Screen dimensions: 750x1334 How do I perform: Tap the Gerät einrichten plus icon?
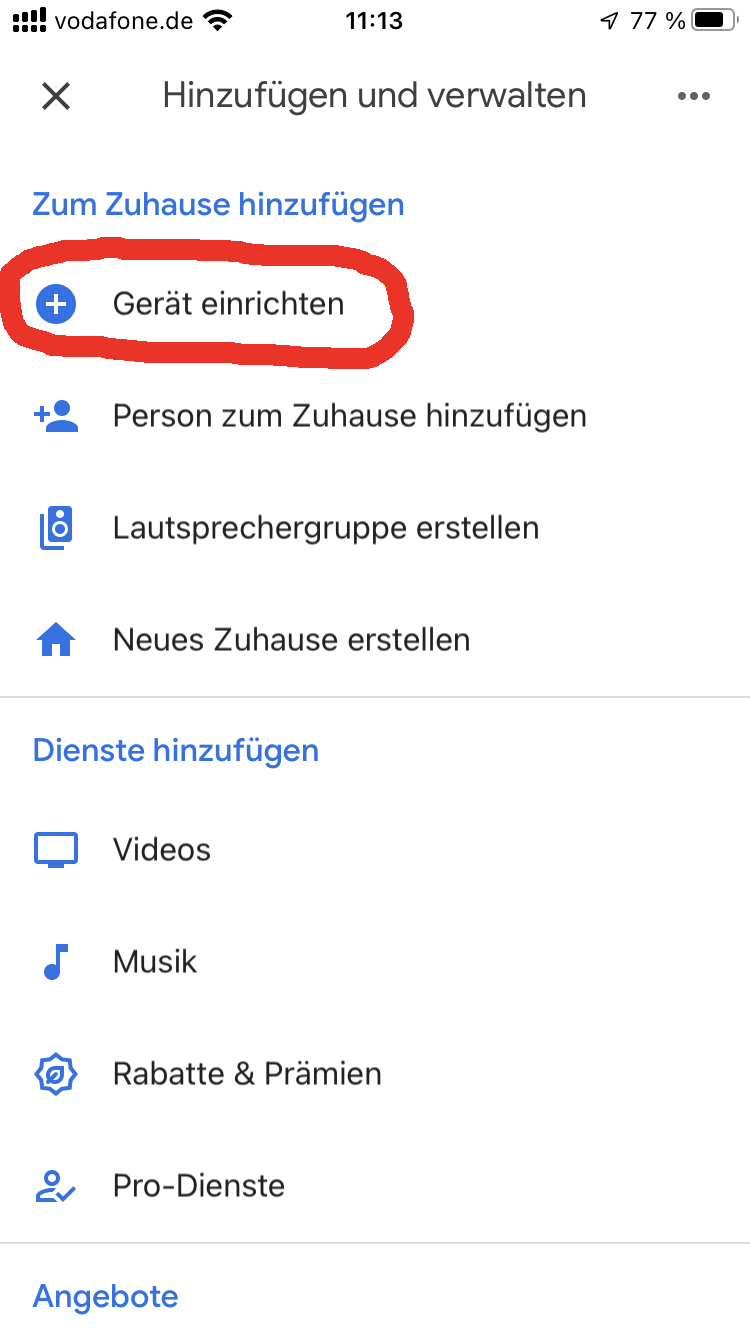57,304
